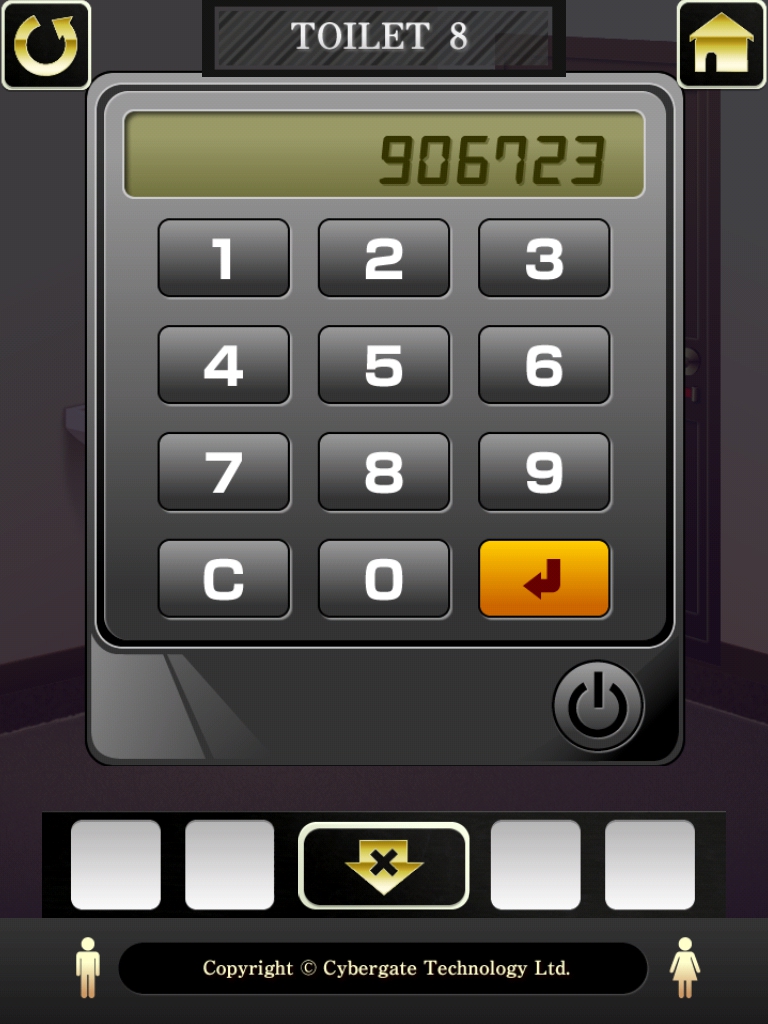
Task: Go to the home screen
Action: coord(721,44)
